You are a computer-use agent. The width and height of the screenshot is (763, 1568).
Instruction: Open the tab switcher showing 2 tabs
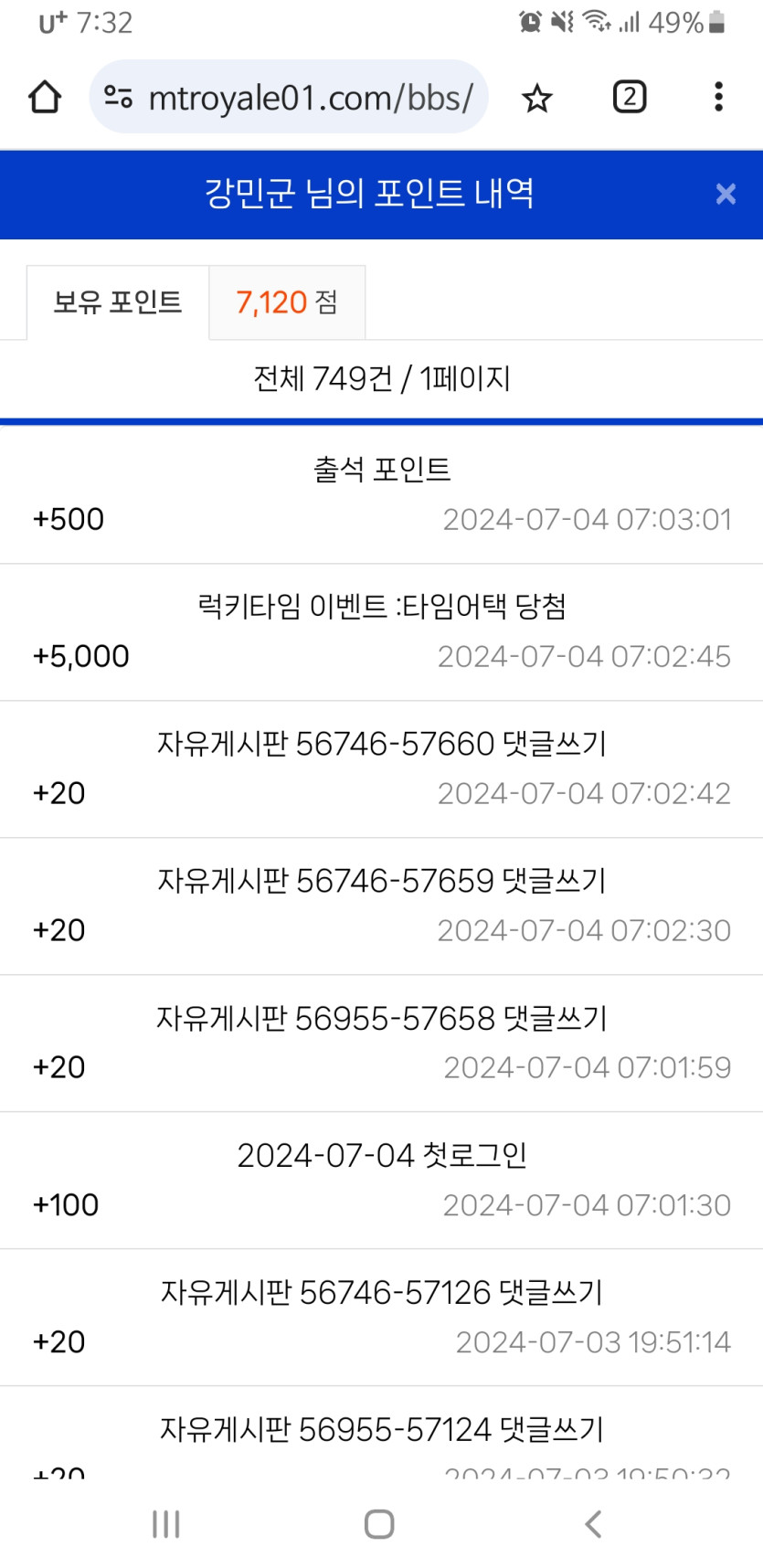coord(629,97)
